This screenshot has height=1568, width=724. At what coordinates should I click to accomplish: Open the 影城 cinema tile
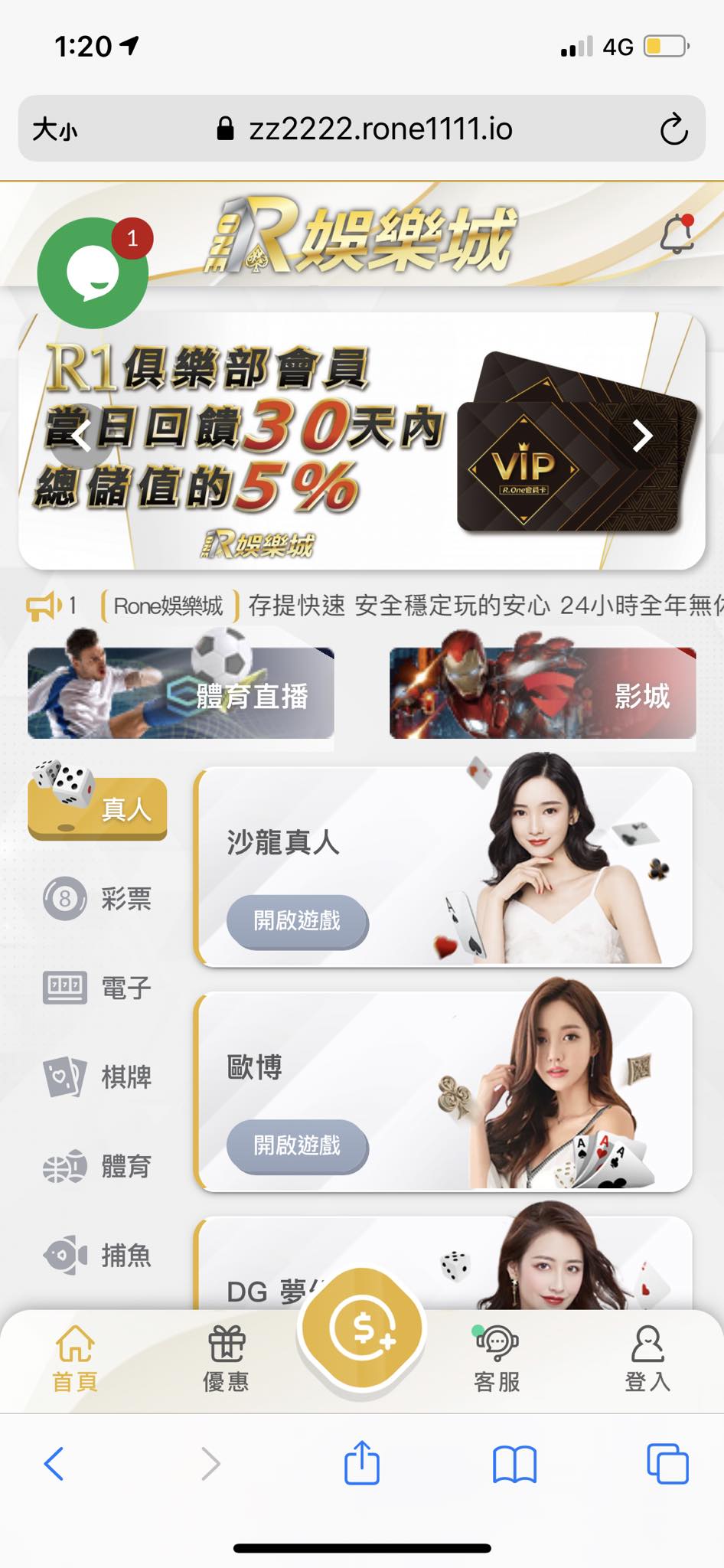[543, 694]
